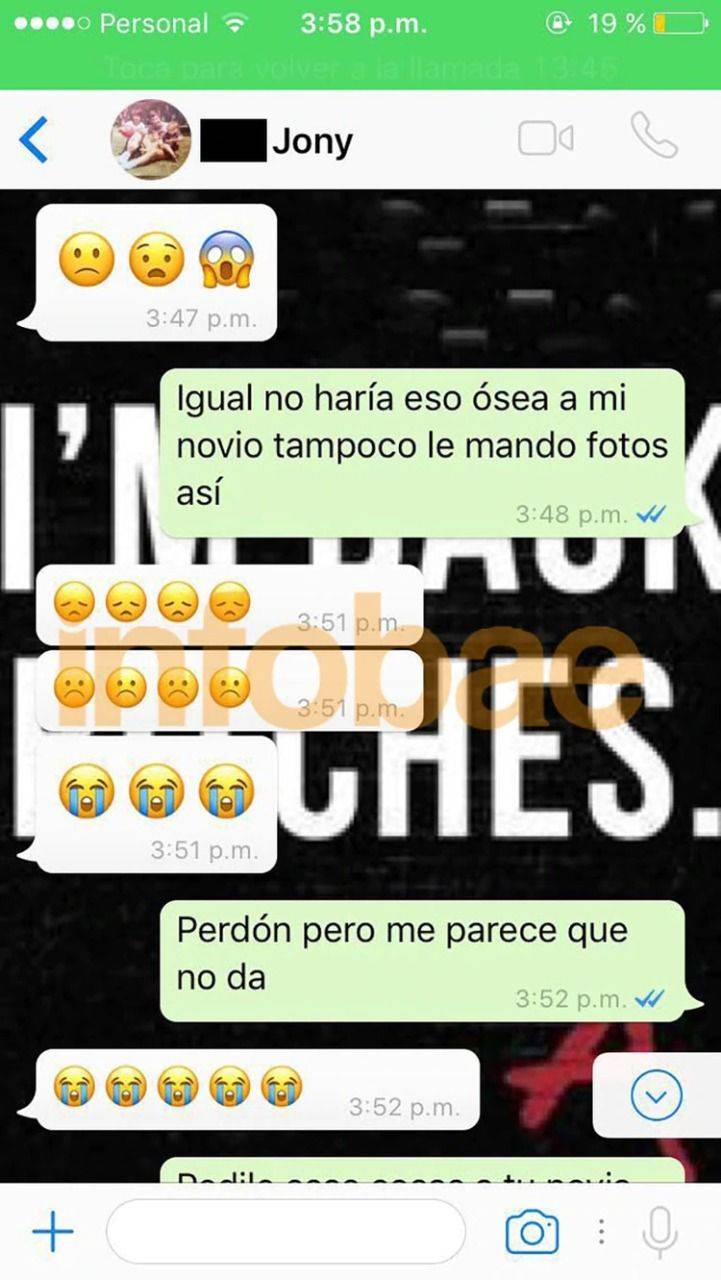Tap the microphone to record voice message

[x=659, y=1232]
